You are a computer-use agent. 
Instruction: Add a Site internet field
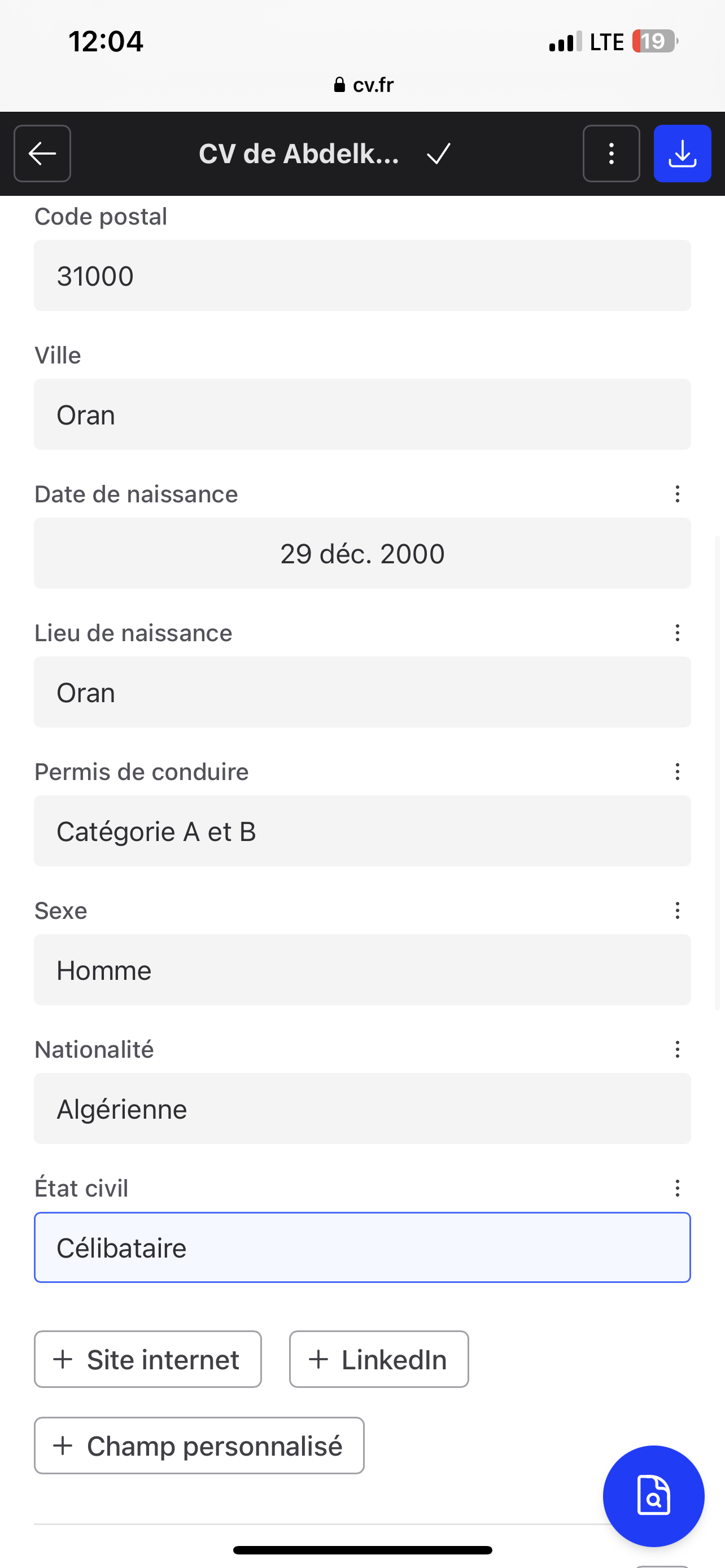[148, 1359]
